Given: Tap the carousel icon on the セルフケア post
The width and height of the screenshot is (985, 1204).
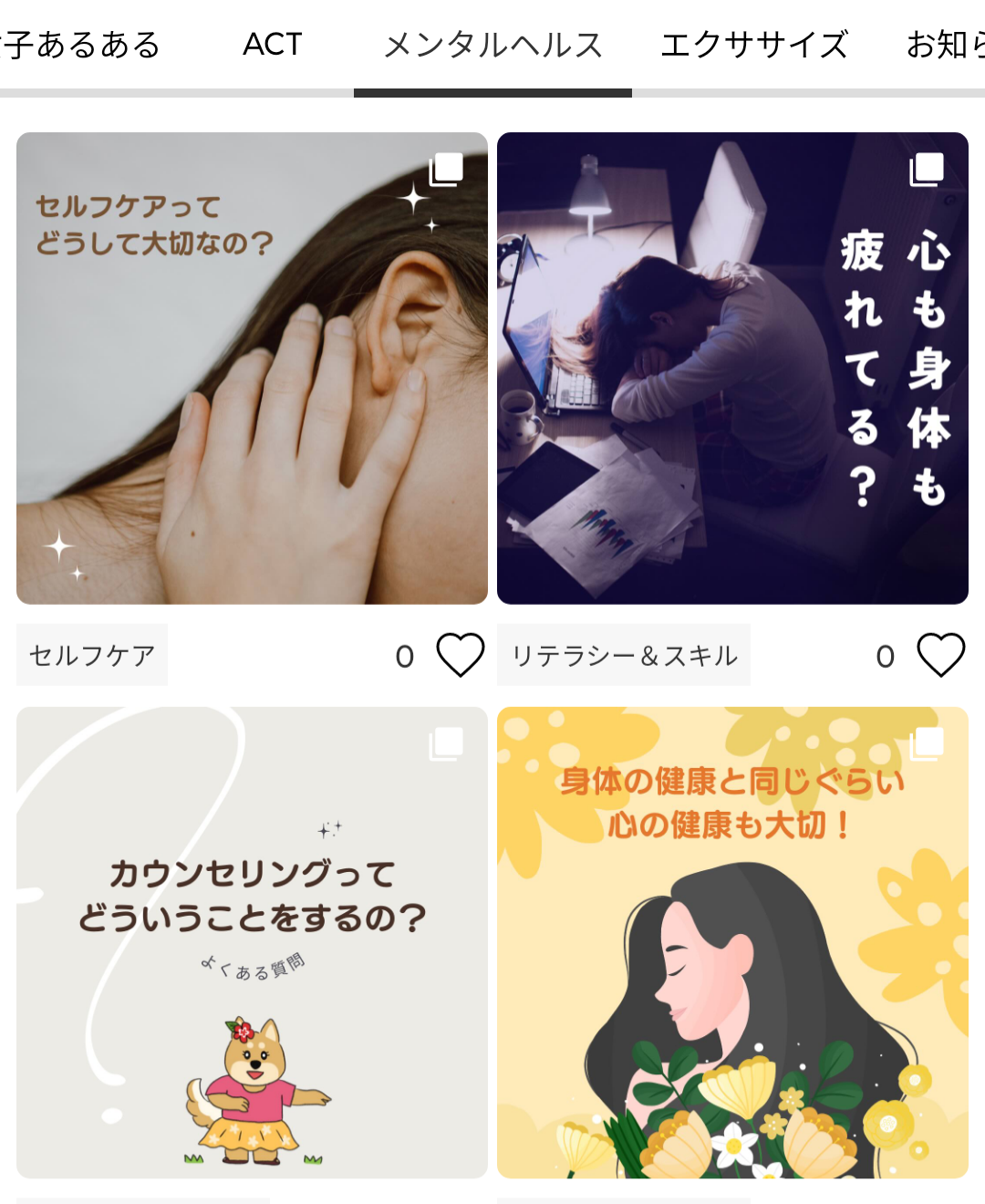Looking at the screenshot, I should point(446,170).
